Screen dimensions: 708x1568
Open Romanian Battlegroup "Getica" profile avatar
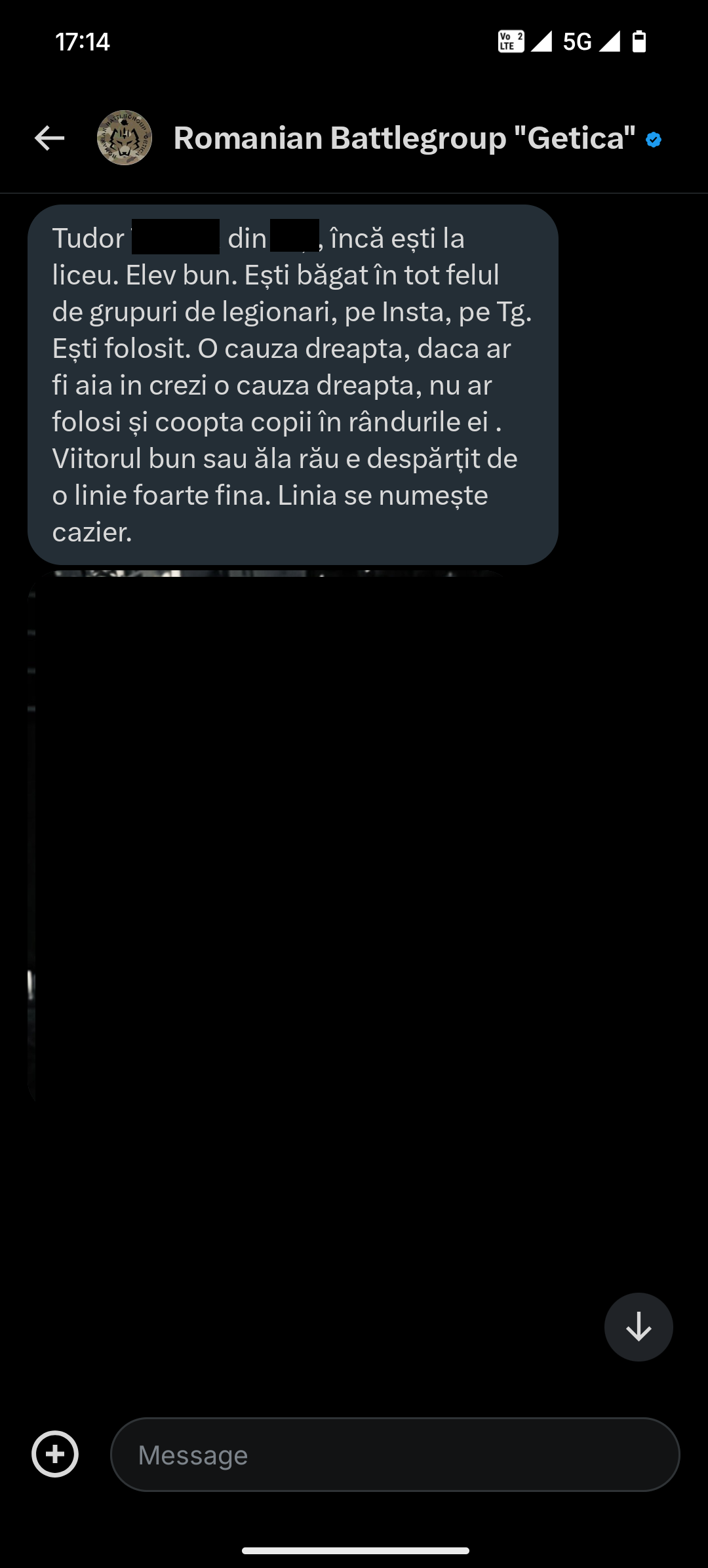coord(125,138)
